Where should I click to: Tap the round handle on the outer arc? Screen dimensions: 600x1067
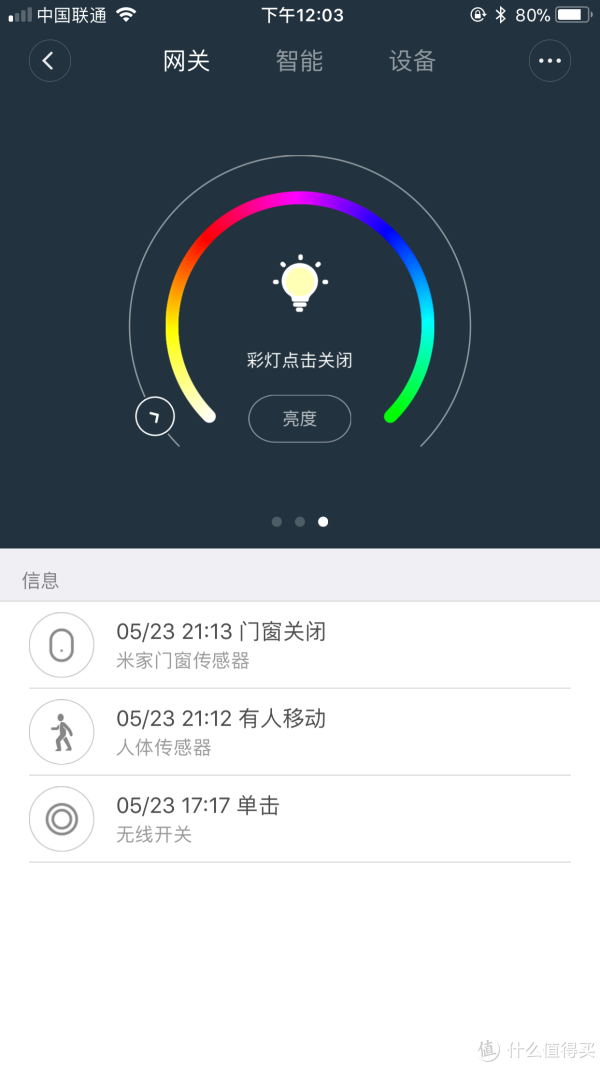(155, 416)
